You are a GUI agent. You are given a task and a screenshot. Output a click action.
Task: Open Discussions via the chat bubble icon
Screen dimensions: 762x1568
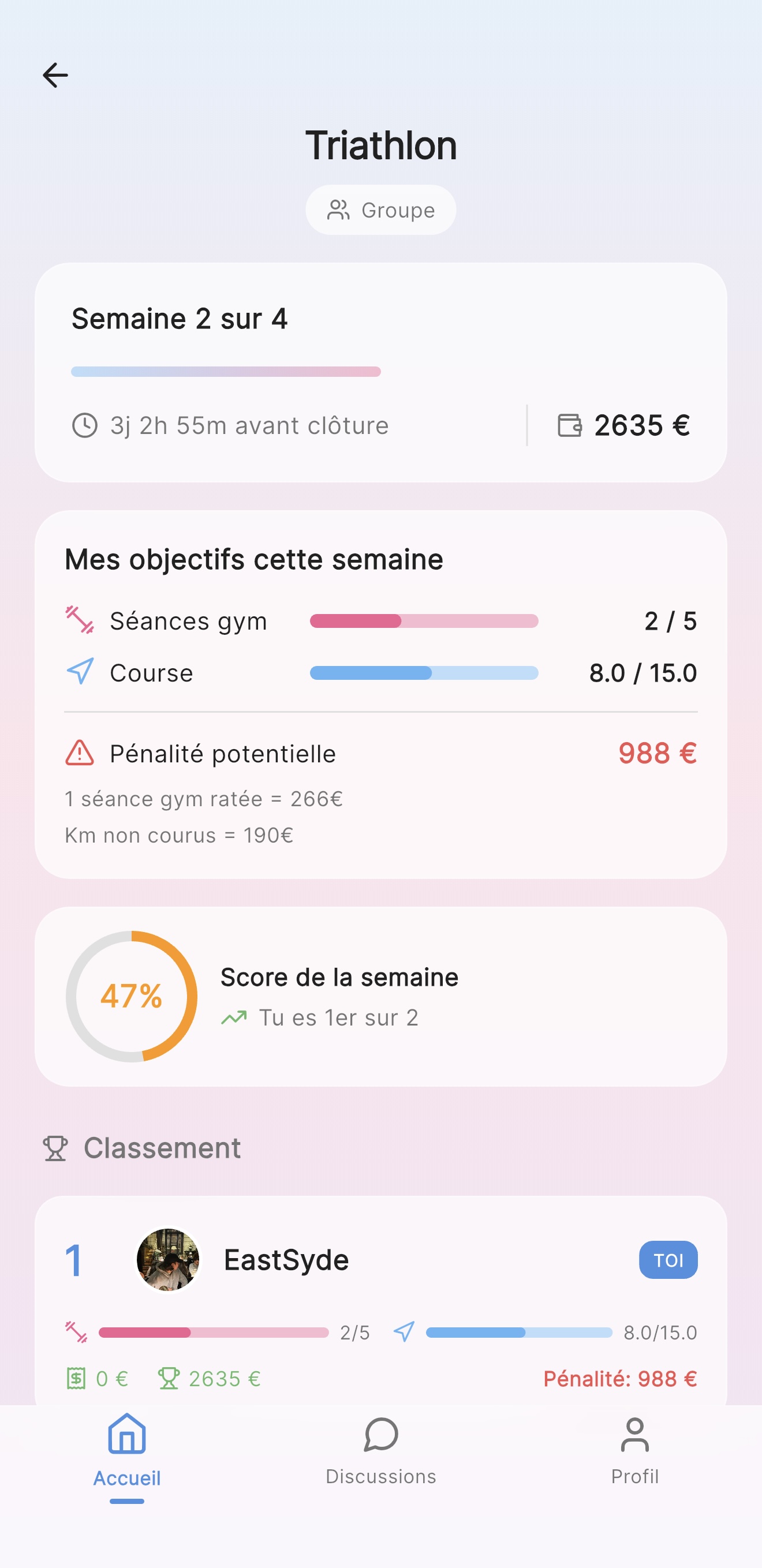tap(380, 1435)
